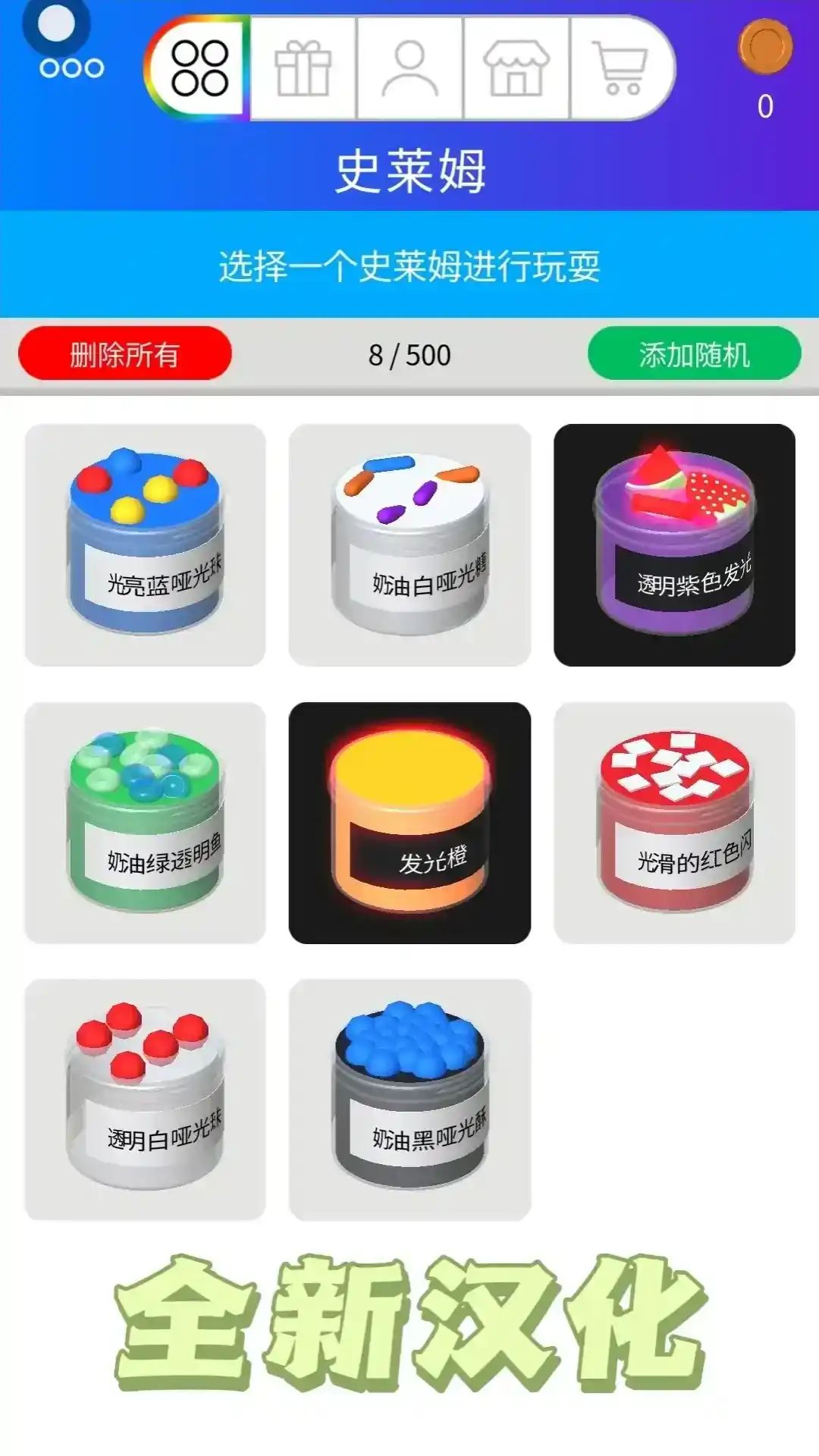Open the 奶油黑哑光 black slime jar
The width and height of the screenshot is (819, 1456).
point(409,1100)
